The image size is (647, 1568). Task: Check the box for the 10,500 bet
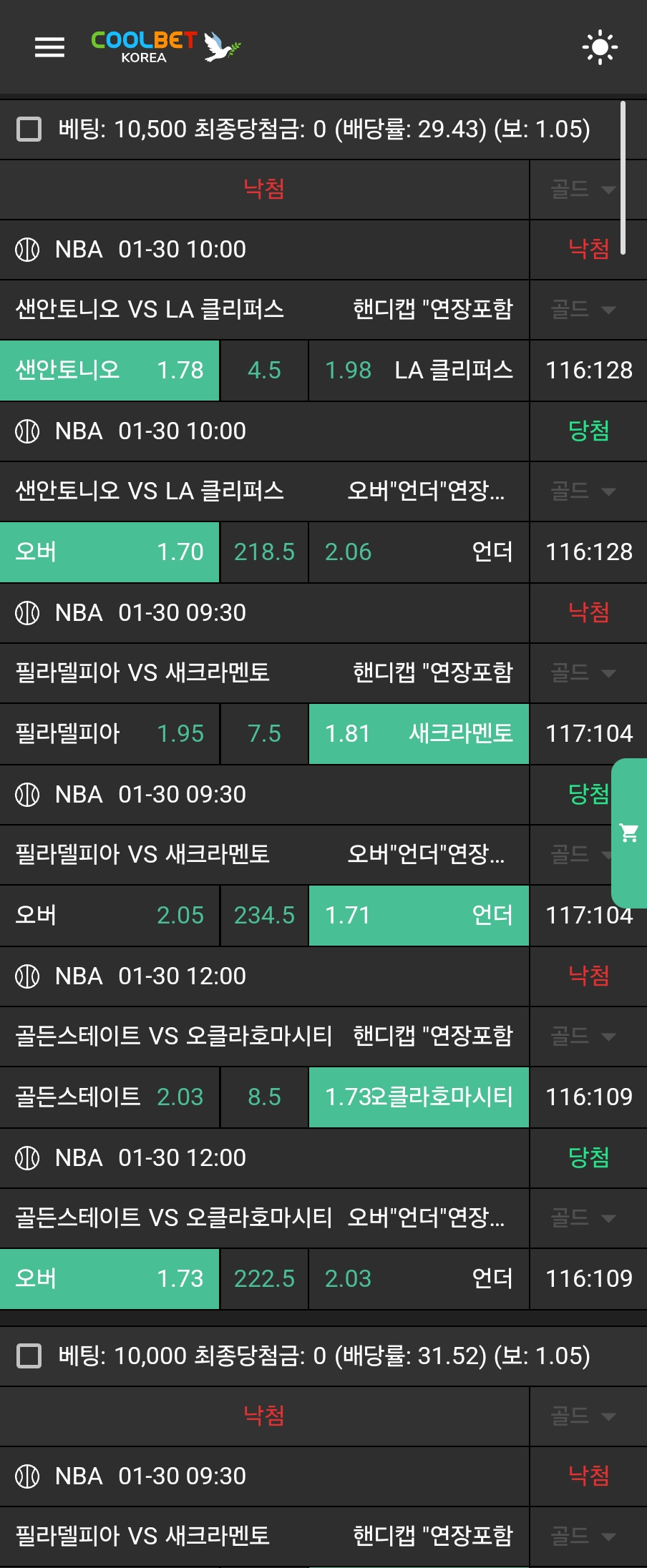click(29, 129)
